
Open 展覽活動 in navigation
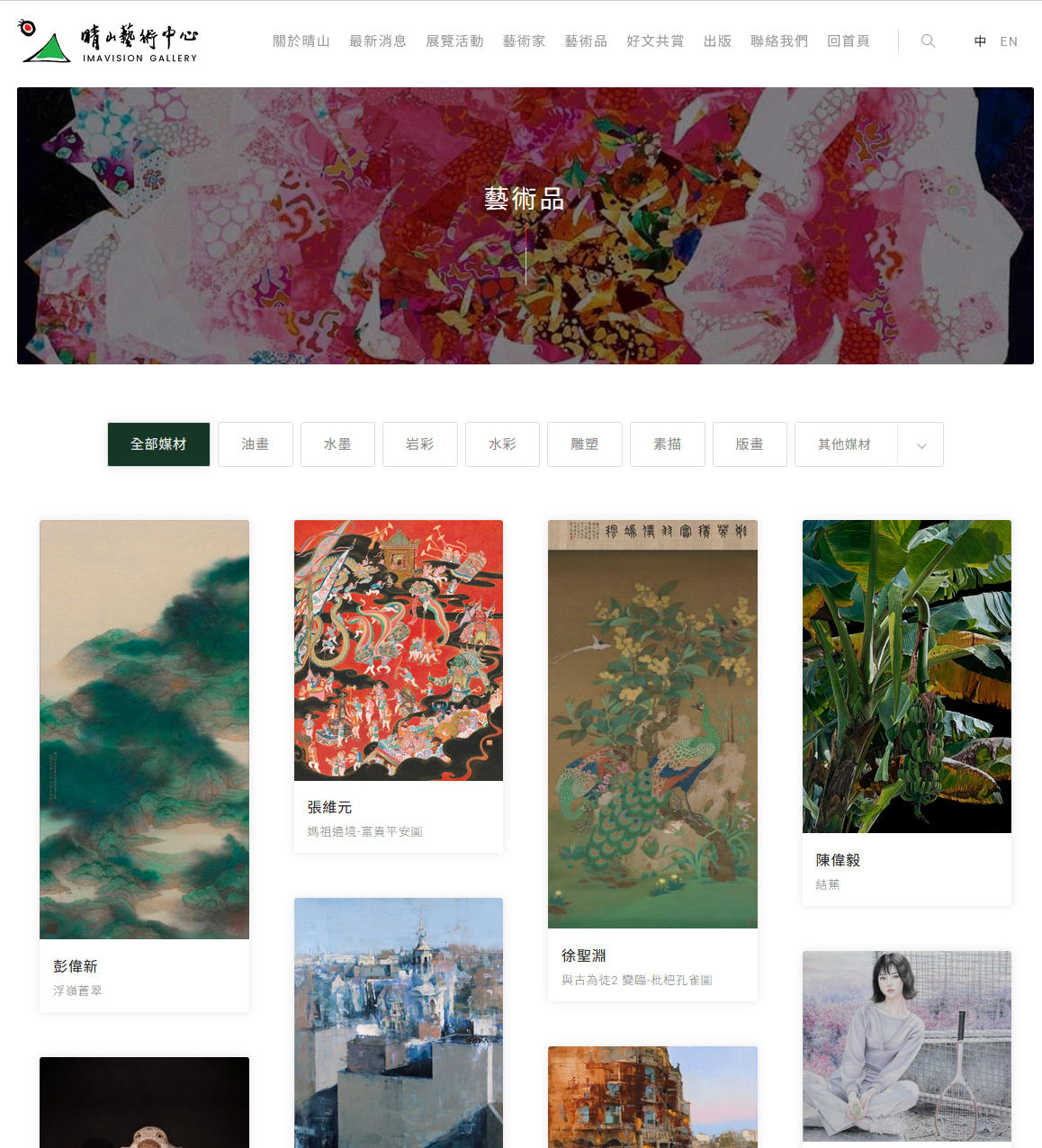454,41
